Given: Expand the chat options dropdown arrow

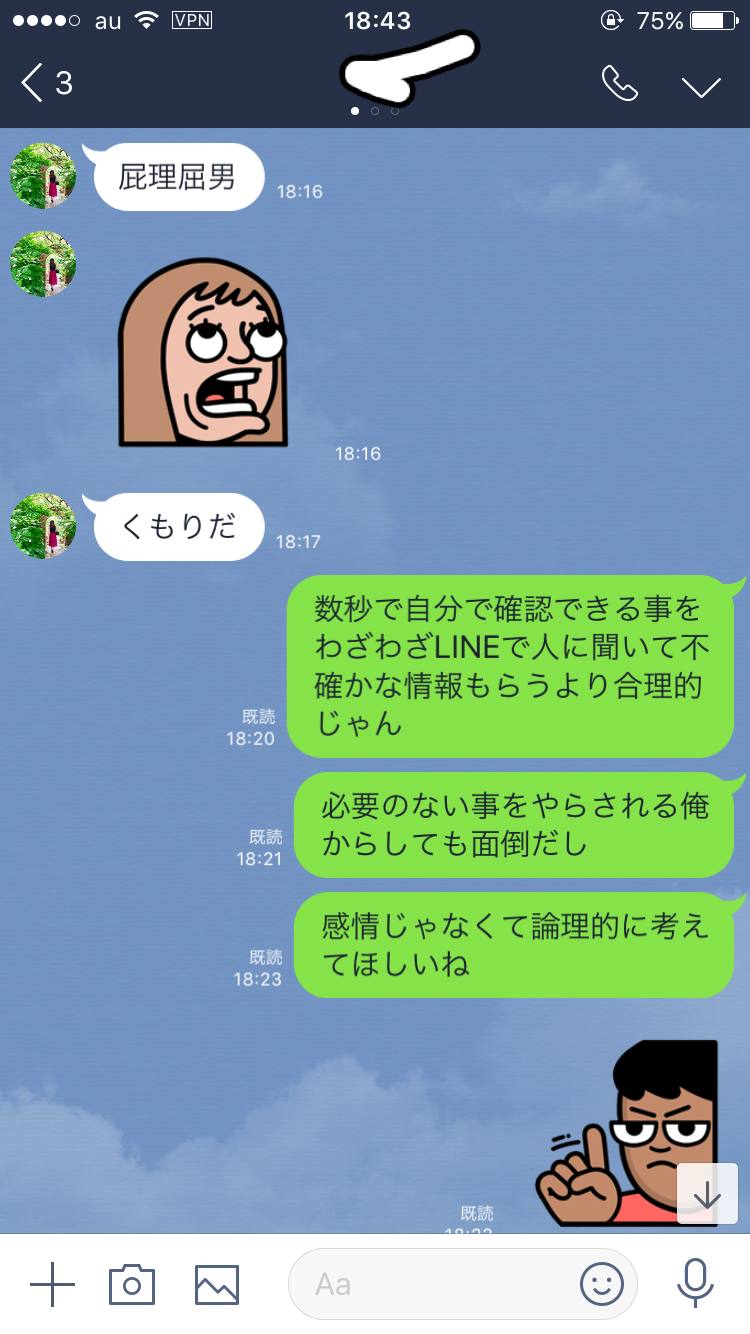Looking at the screenshot, I should [701, 86].
